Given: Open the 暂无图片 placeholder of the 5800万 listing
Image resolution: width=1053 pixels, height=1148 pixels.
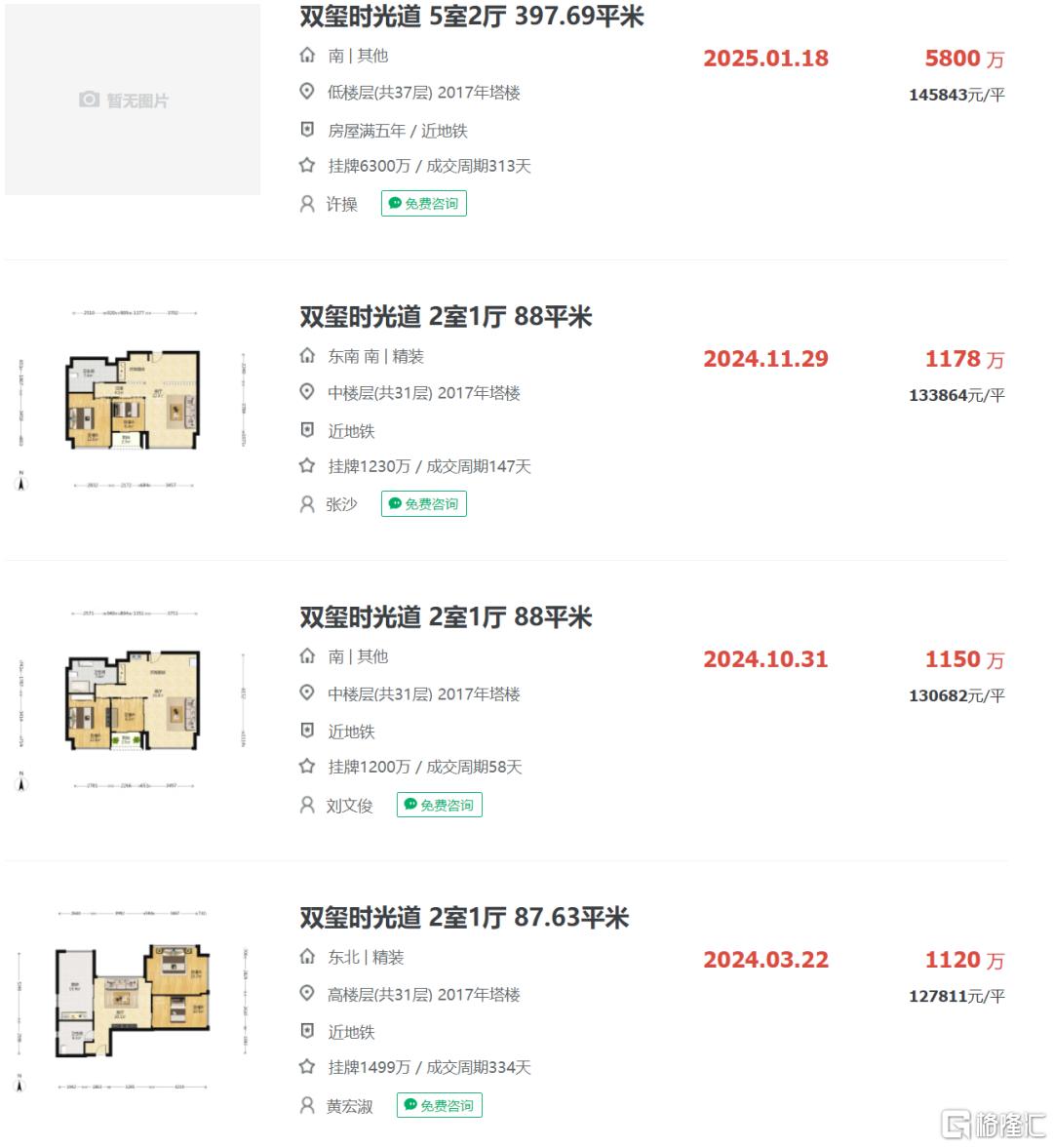Looking at the screenshot, I should coord(133,99).
